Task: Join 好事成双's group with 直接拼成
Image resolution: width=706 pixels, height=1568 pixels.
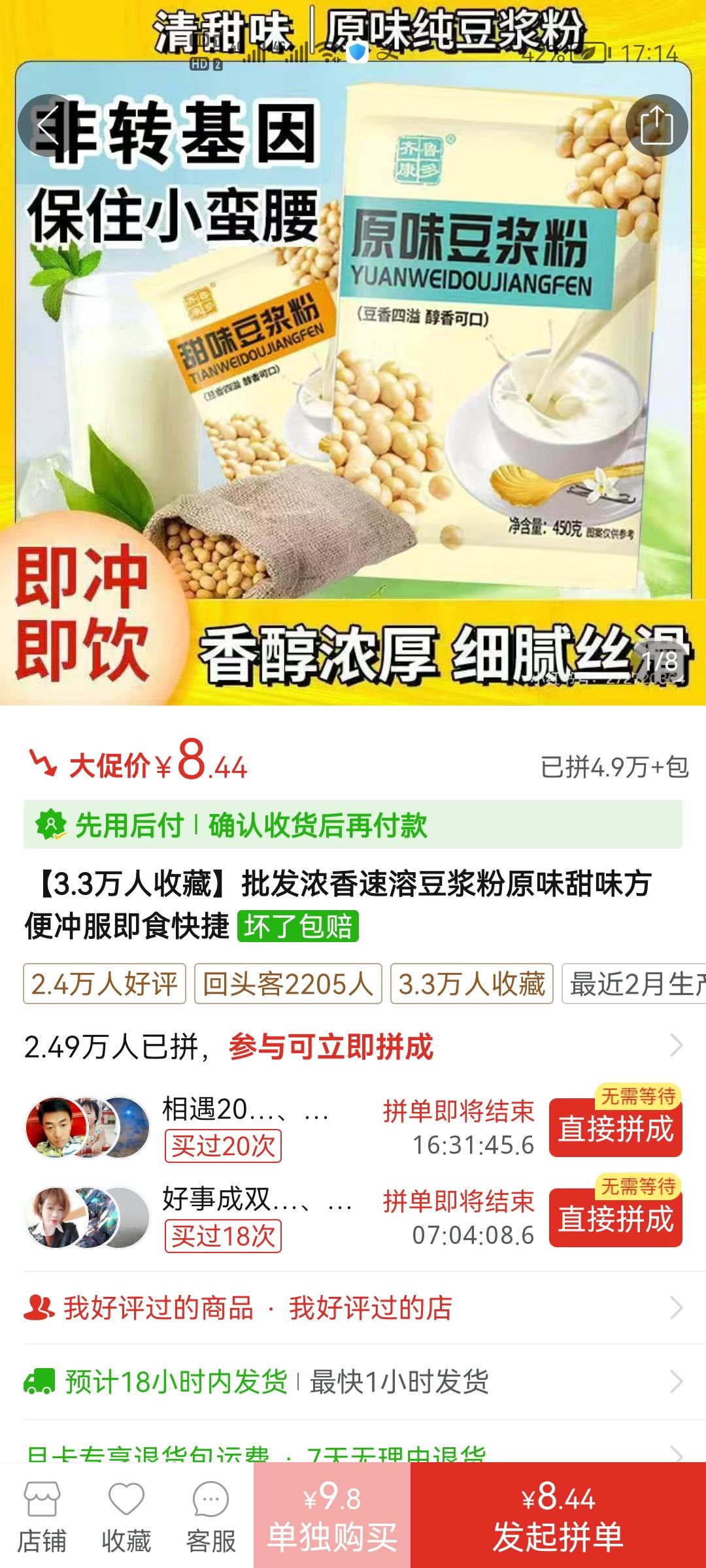Action: tap(615, 1219)
